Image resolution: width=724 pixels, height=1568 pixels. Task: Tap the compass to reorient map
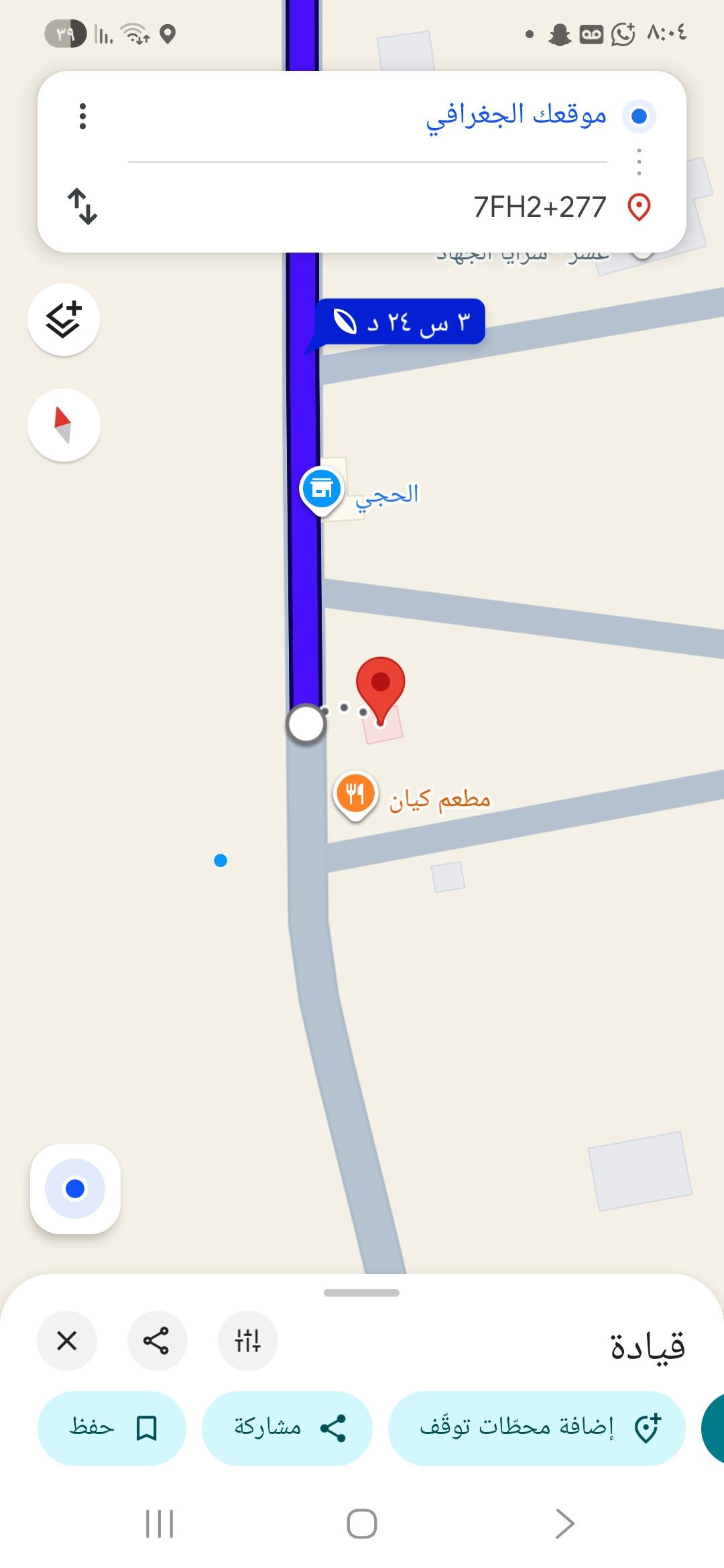64,426
